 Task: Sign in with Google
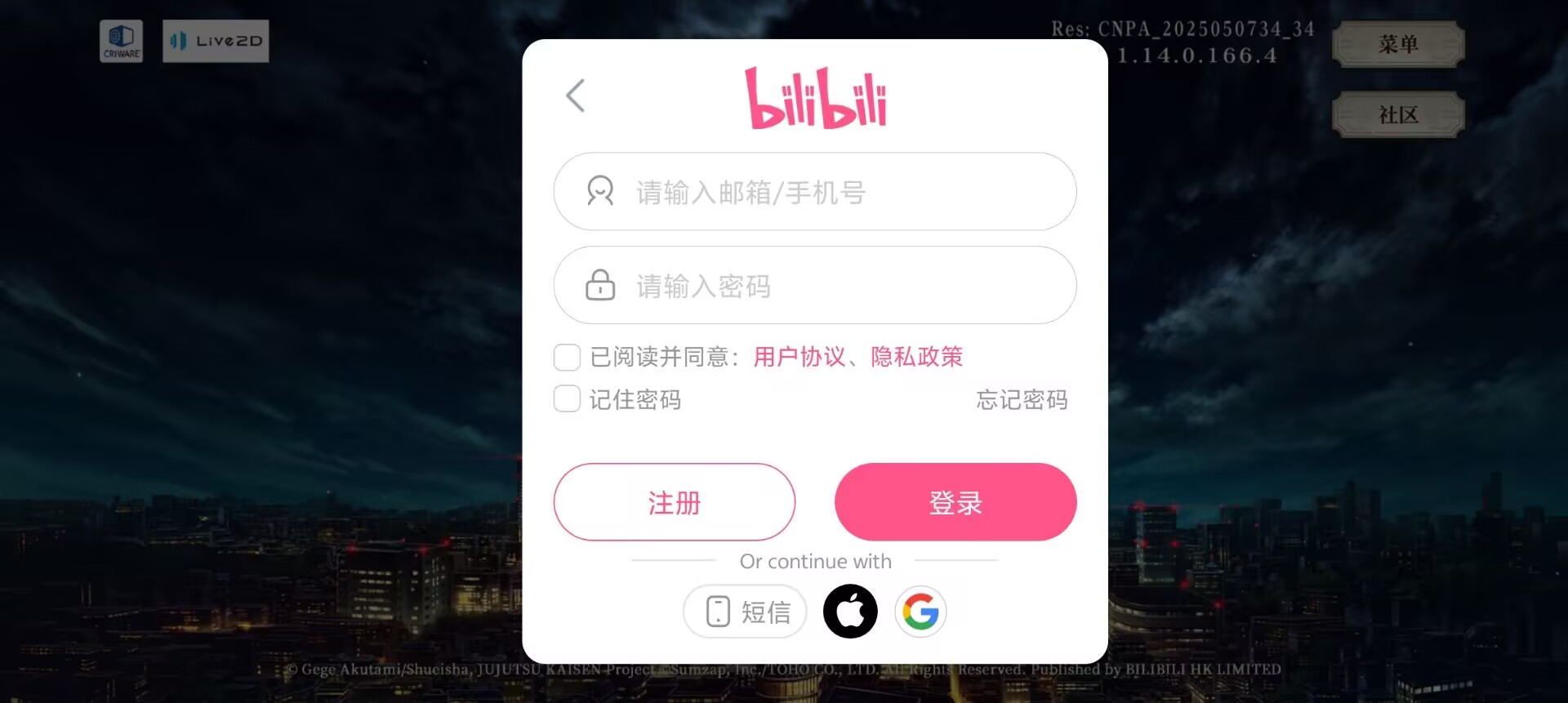click(920, 612)
